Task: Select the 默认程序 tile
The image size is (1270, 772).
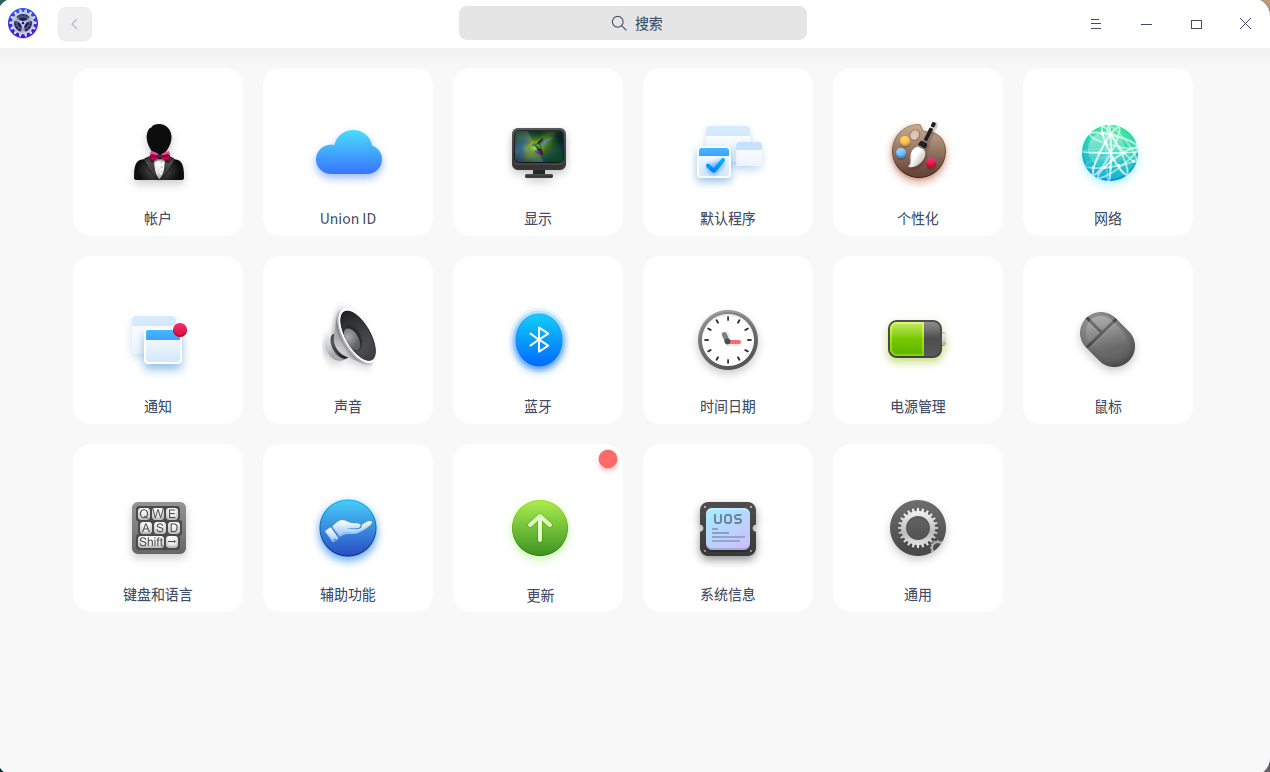Action: point(728,152)
